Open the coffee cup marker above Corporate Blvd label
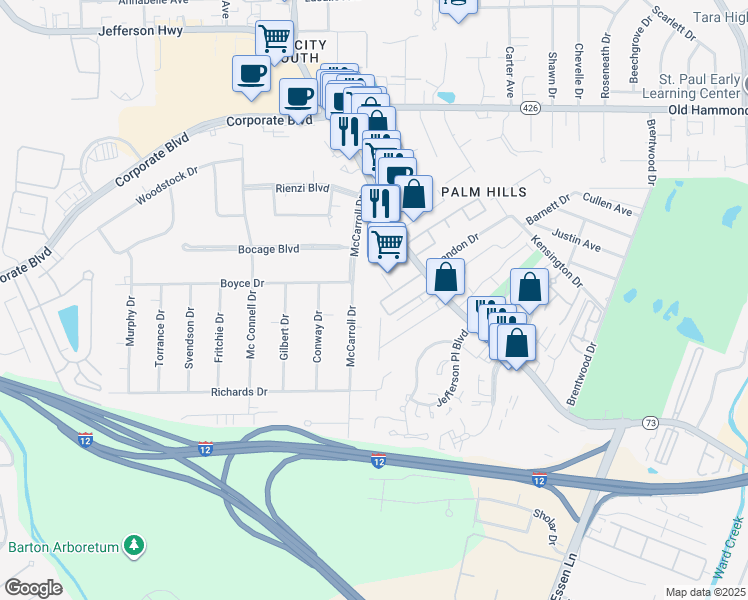 coord(298,101)
